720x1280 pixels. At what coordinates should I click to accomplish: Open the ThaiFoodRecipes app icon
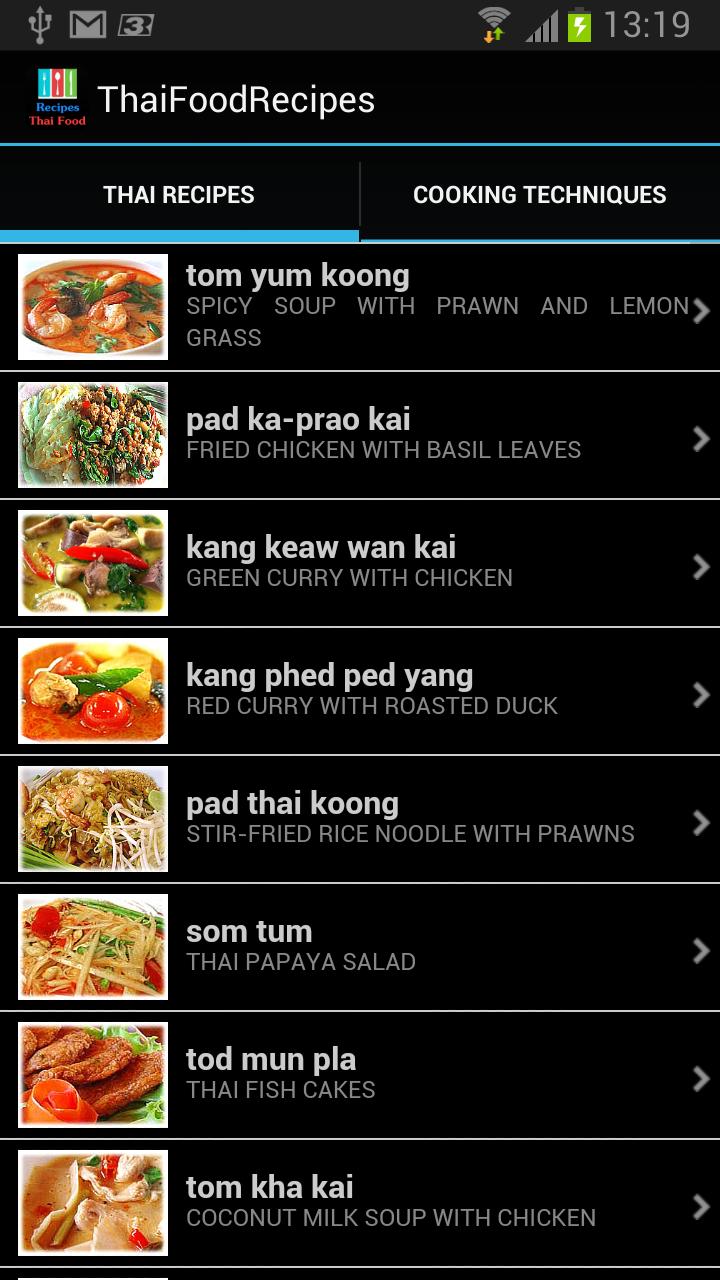click(57, 99)
